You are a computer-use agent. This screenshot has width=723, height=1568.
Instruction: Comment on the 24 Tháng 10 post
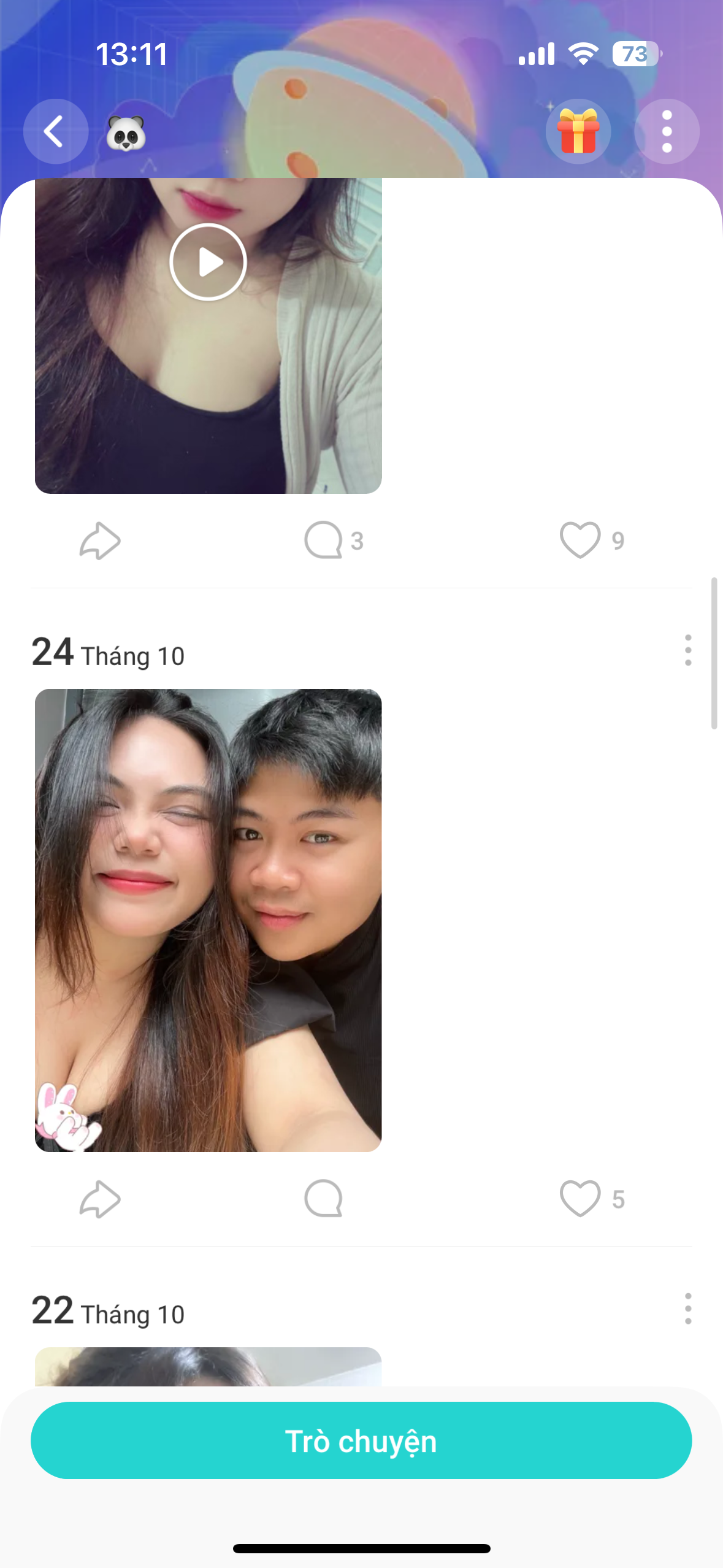pos(324,1199)
